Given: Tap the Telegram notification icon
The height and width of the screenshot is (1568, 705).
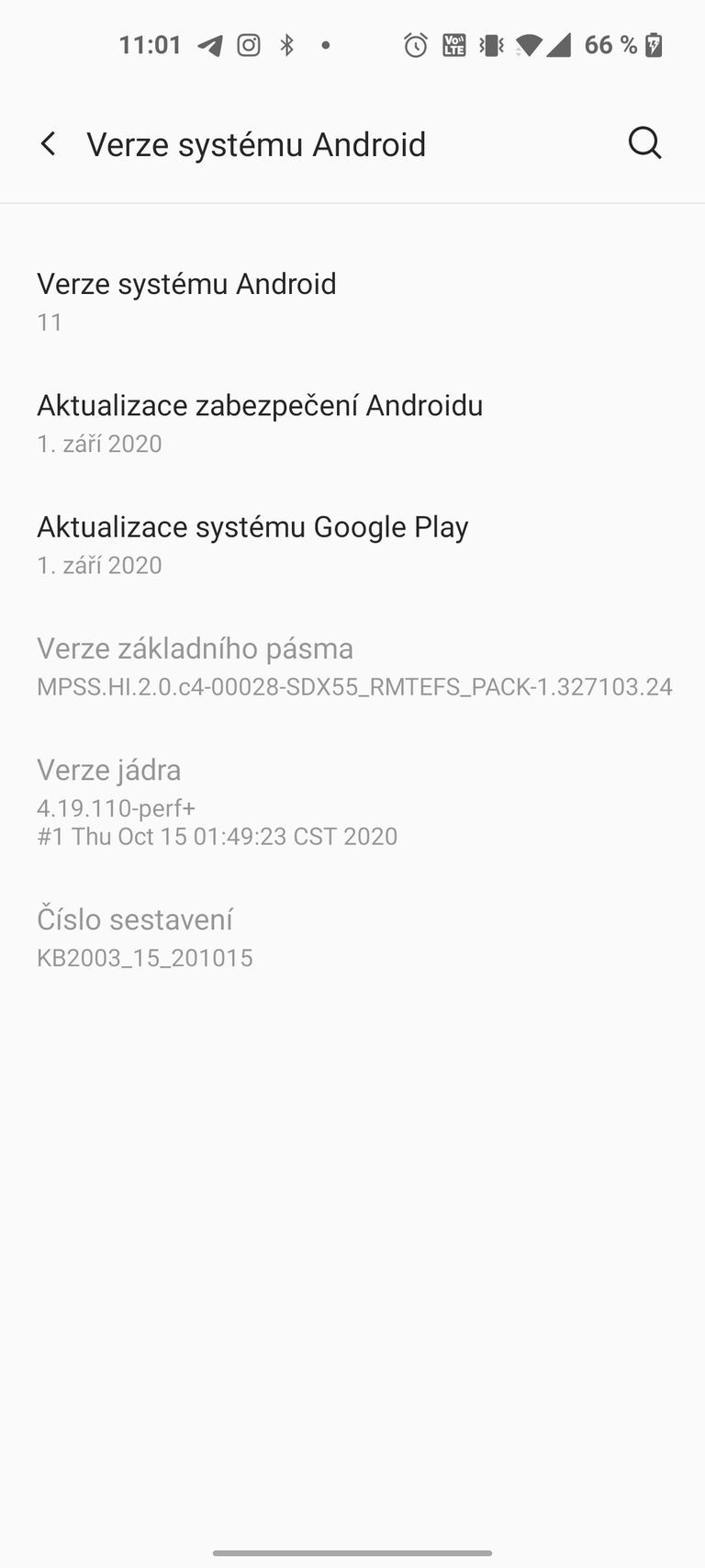Looking at the screenshot, I should pos(209,44).
